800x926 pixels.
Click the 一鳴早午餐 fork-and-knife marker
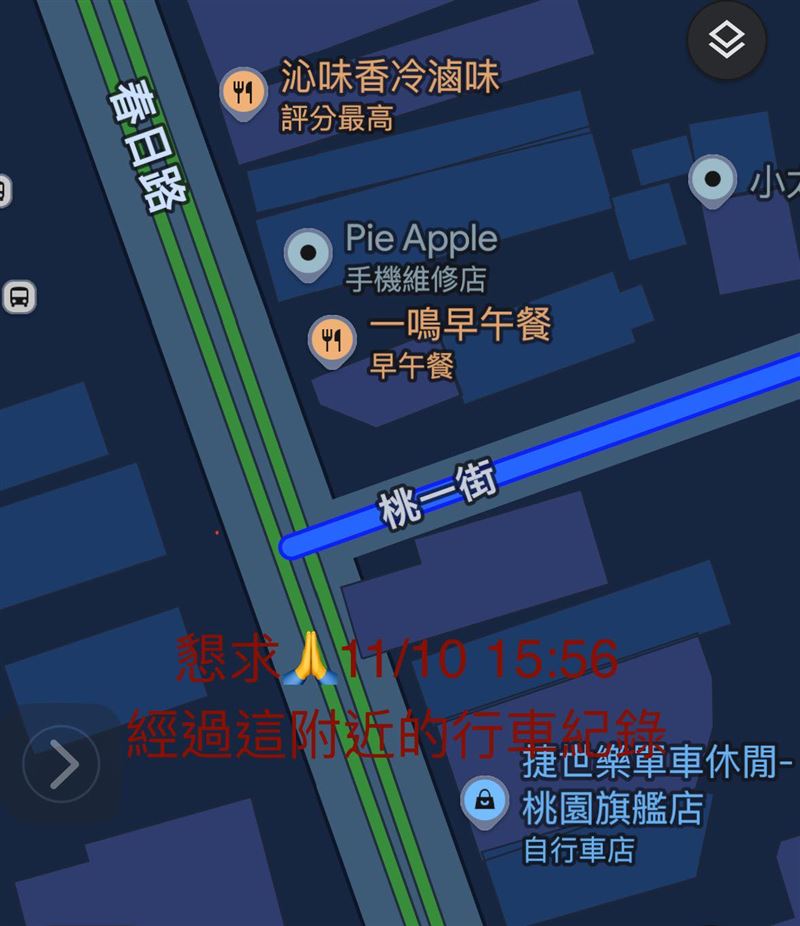click(x=330, y=339)
